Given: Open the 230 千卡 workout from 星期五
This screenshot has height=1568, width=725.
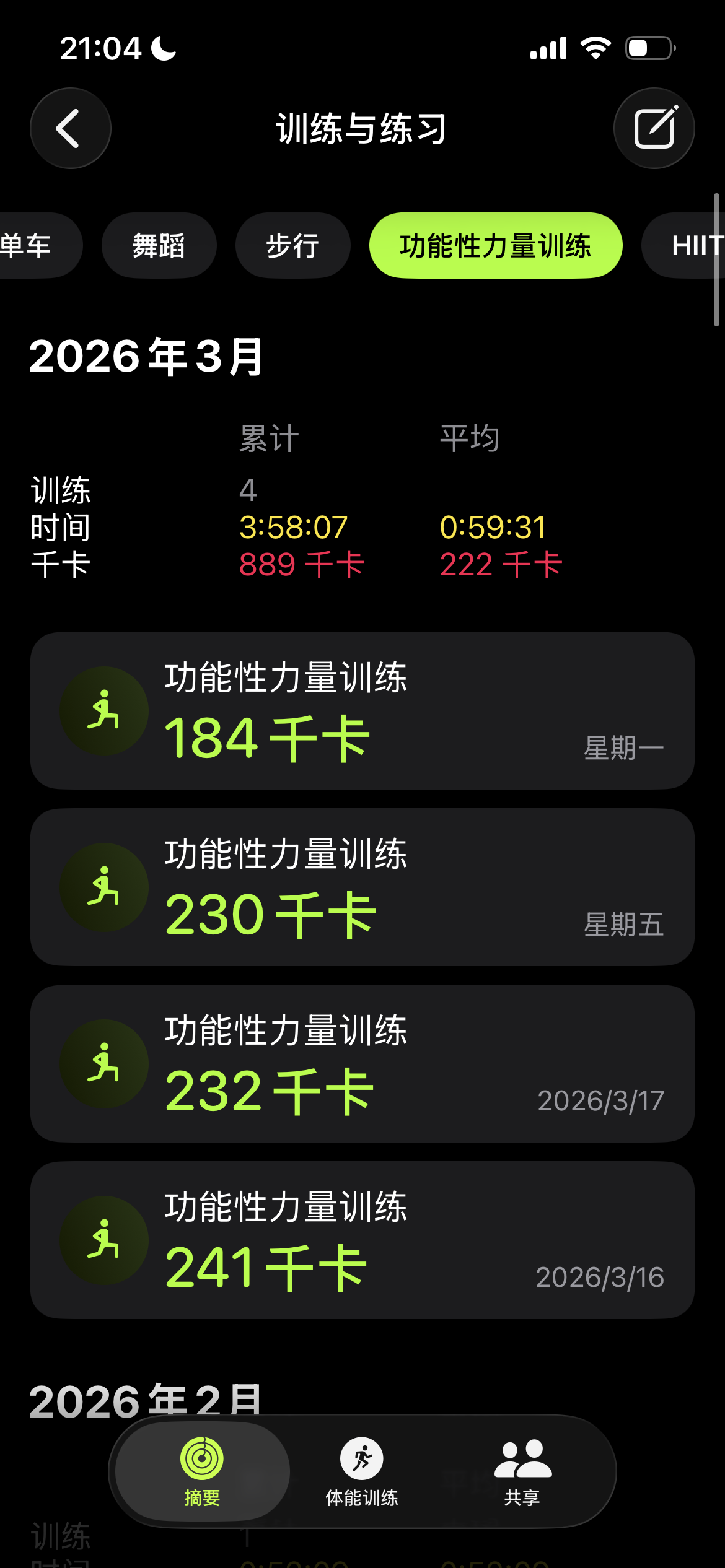Looking at the screenshot, I should pyautogui.click(x=362, y=887).
